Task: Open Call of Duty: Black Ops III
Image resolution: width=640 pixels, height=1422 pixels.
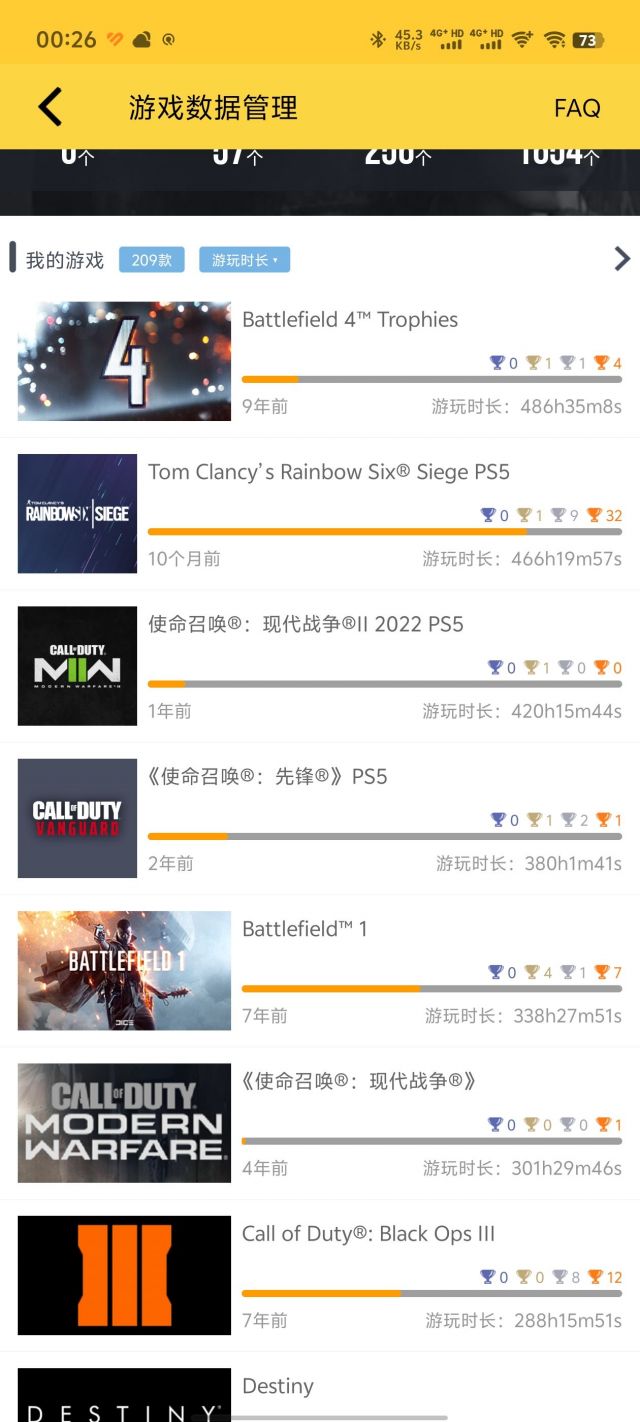Action: tap(368, 1234)
